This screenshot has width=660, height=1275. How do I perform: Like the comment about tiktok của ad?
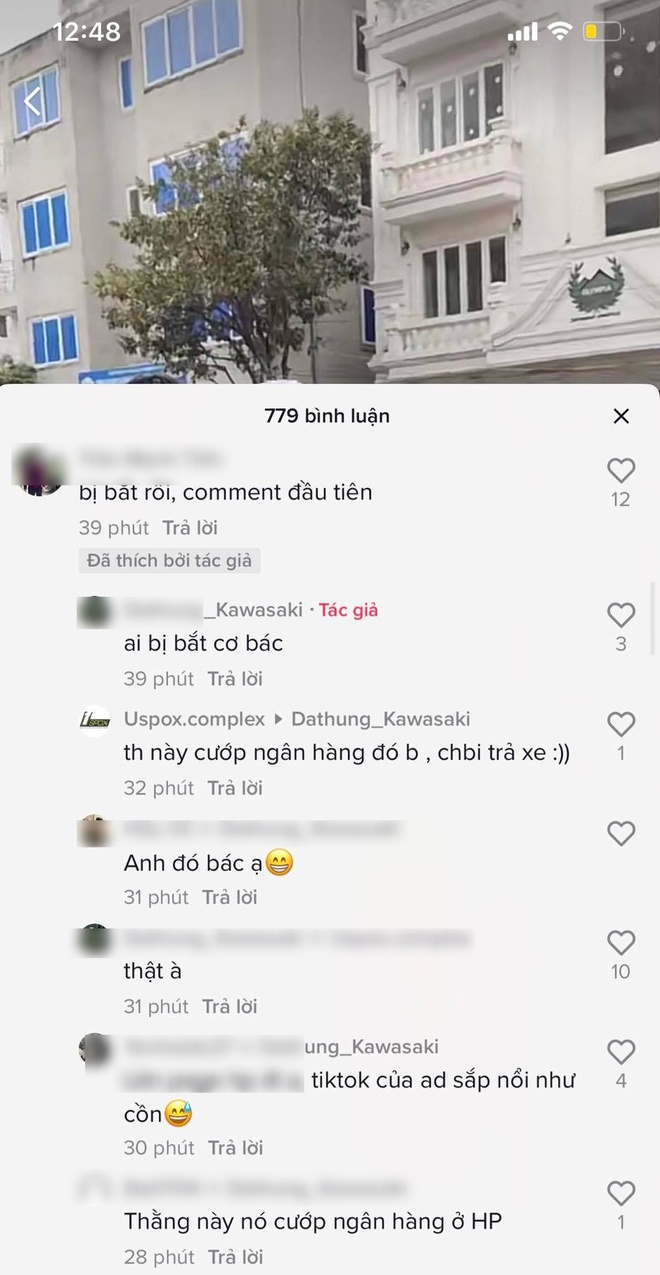(x=621, y=1051)
